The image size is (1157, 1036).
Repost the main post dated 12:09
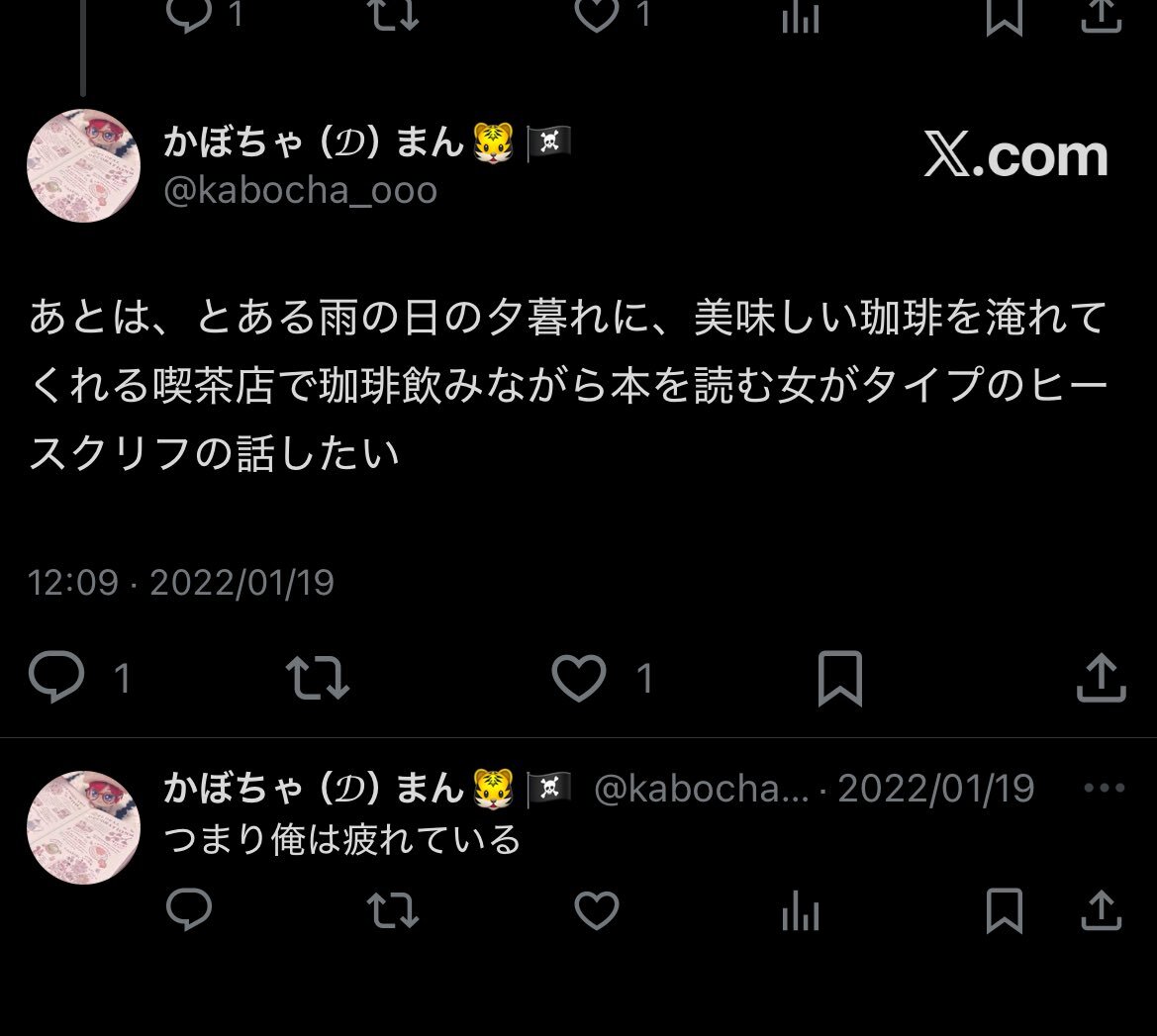click(x=318, y=678)
